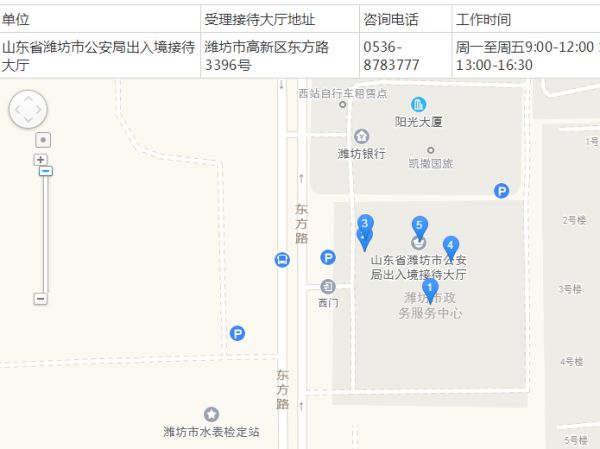
Task: Tap the parking icon near 西门
Action: pos(327,258)
